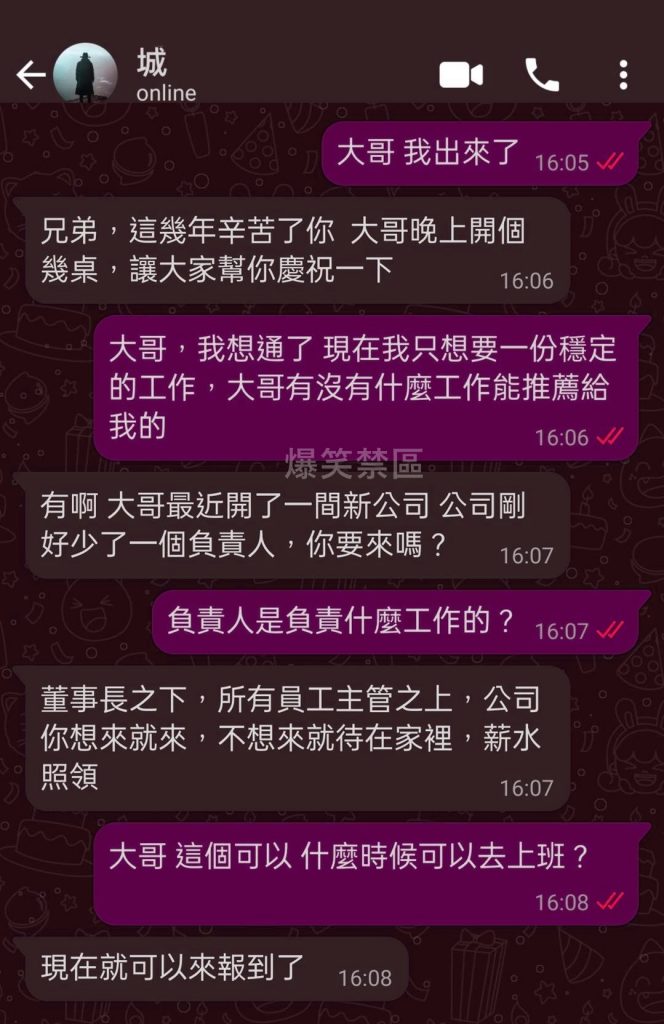Image resolution: width=664 pixels, height=1024 pixels.
Task: Open the three-dot overflow menu
Action: (623, 75)
